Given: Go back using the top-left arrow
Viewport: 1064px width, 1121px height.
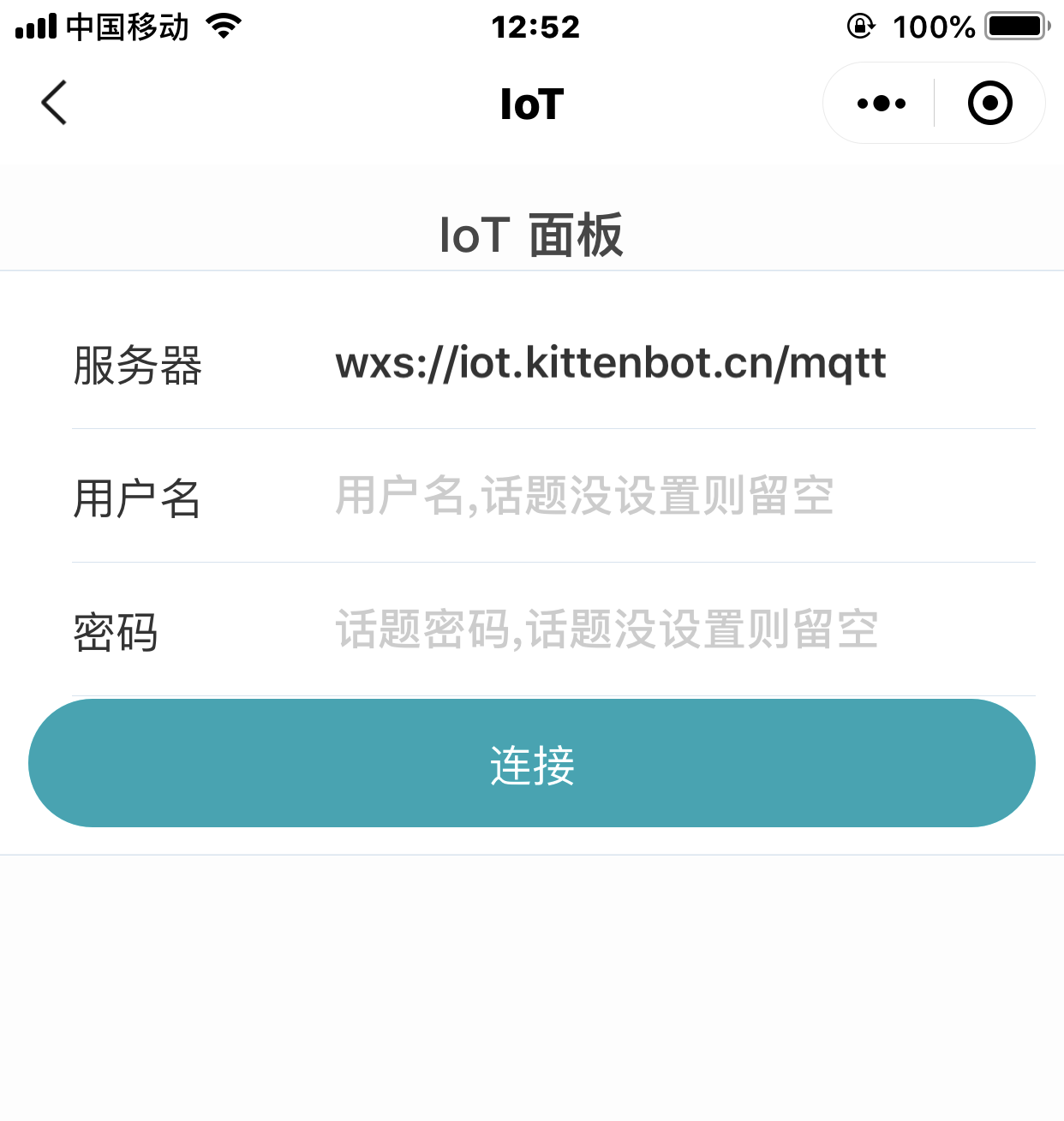Looking at the screenshot, I should [x=54, y=104].
